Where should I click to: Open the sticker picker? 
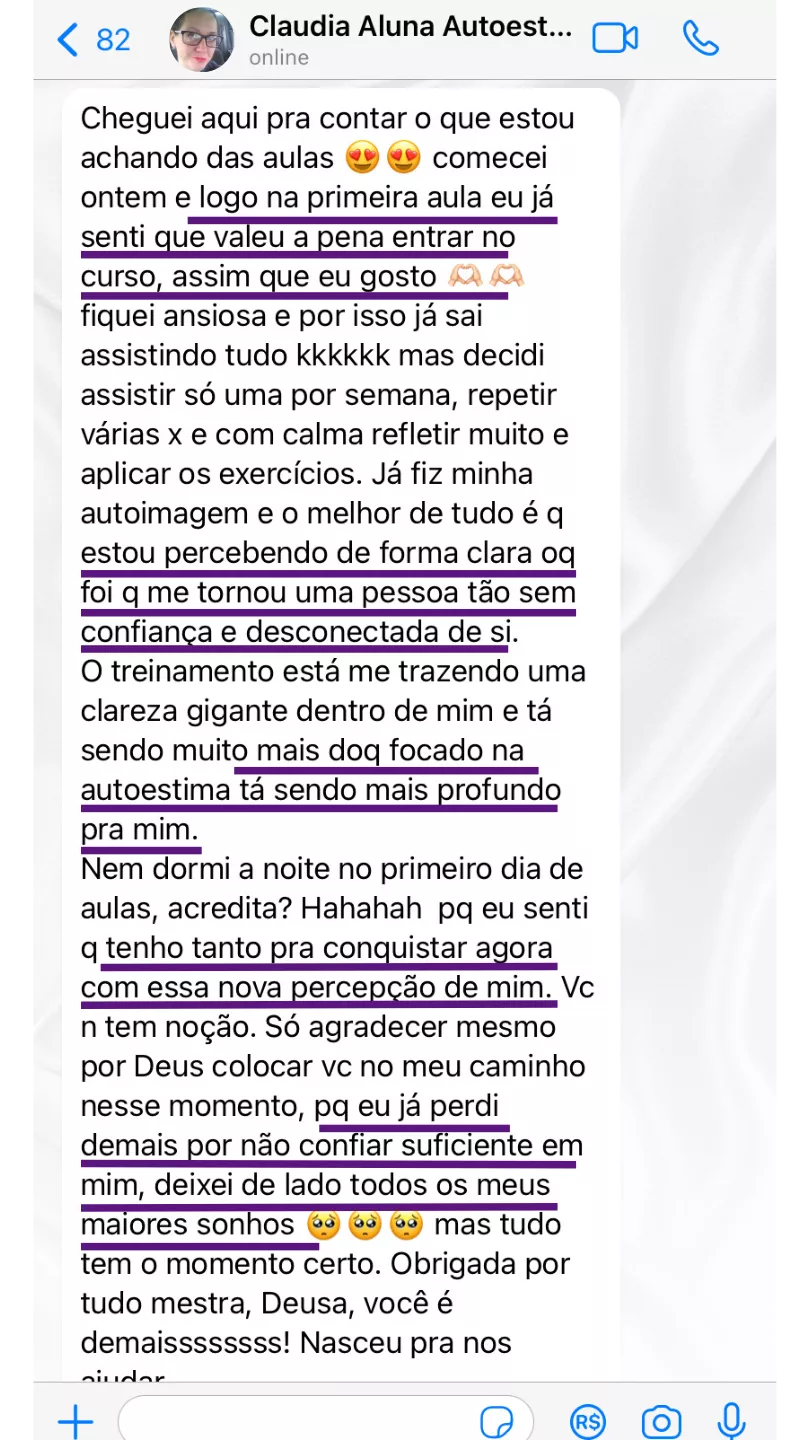(497, 1420)
